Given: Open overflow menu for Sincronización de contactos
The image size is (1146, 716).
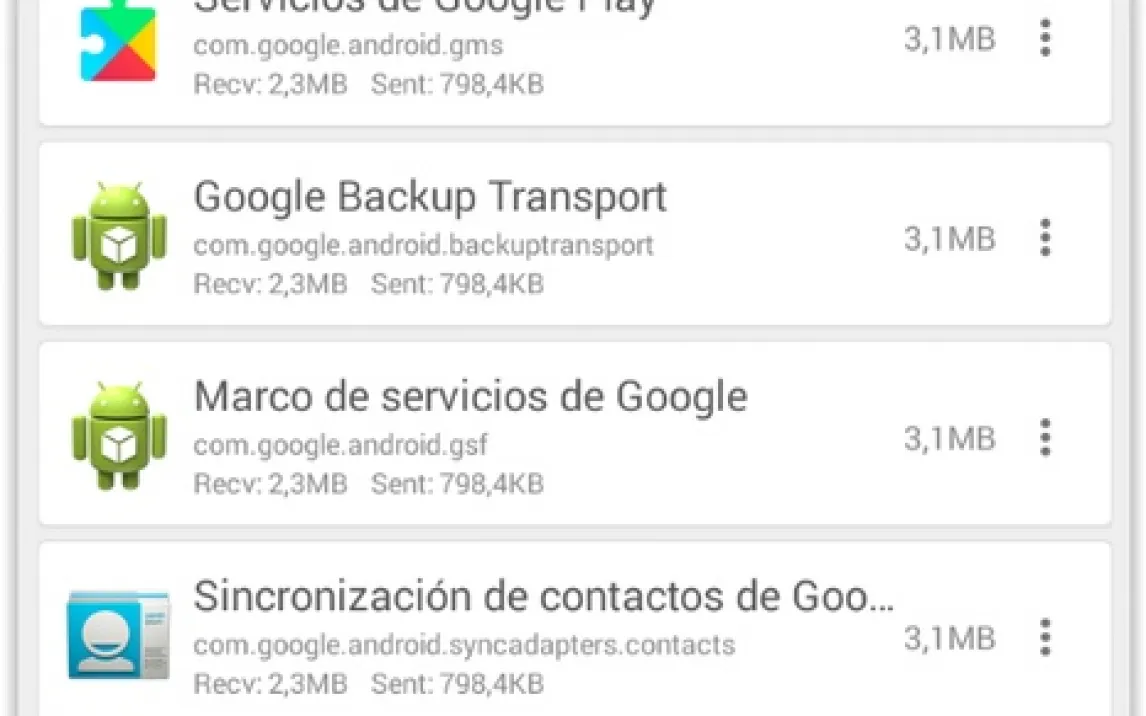Looking at the screenshot, I should tap(1045, 637).
